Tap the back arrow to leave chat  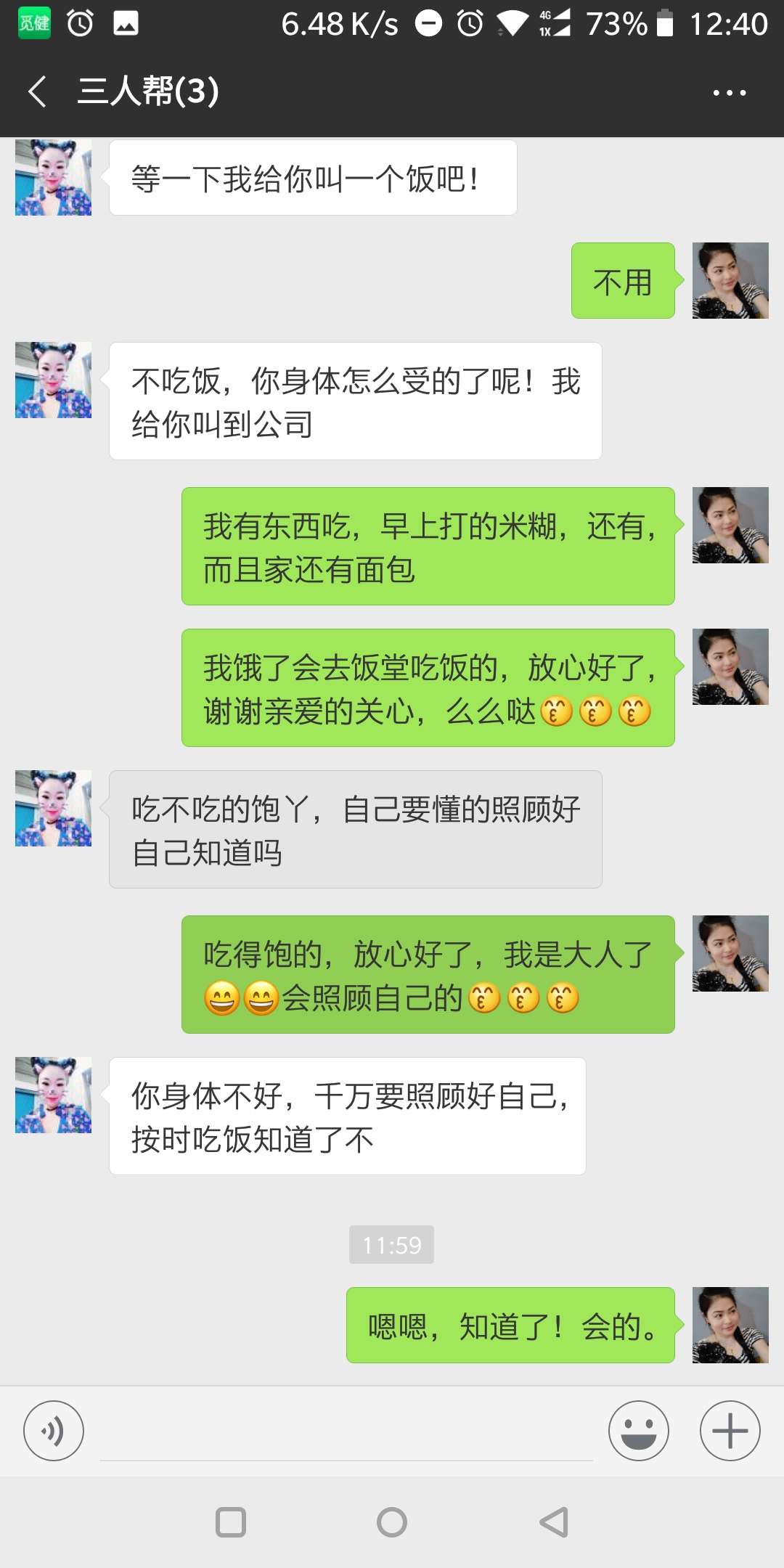coord(38,92)
